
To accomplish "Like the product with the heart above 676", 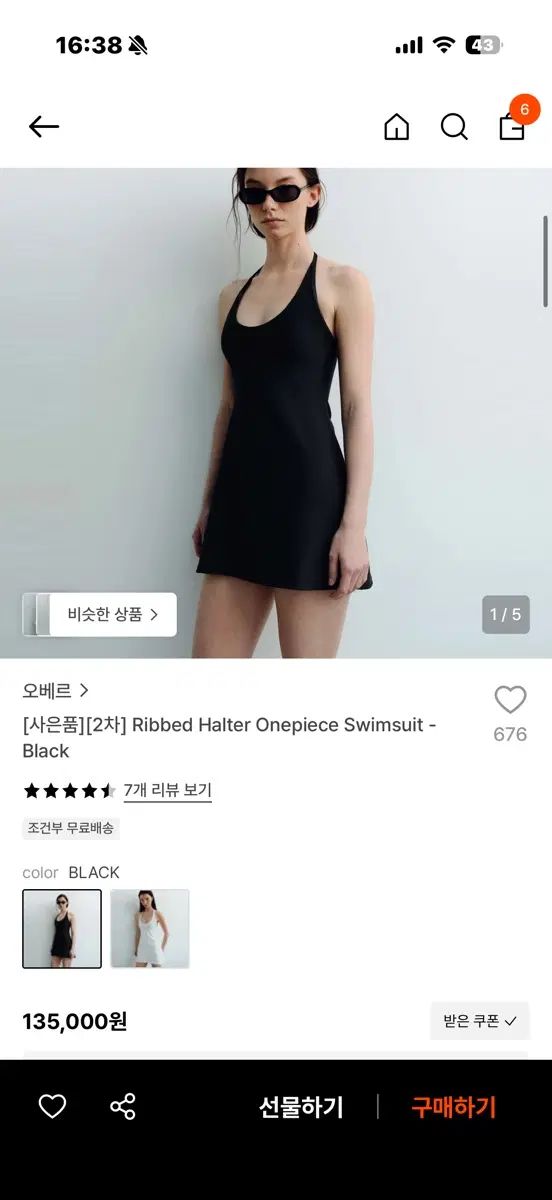I will (510, 700).
